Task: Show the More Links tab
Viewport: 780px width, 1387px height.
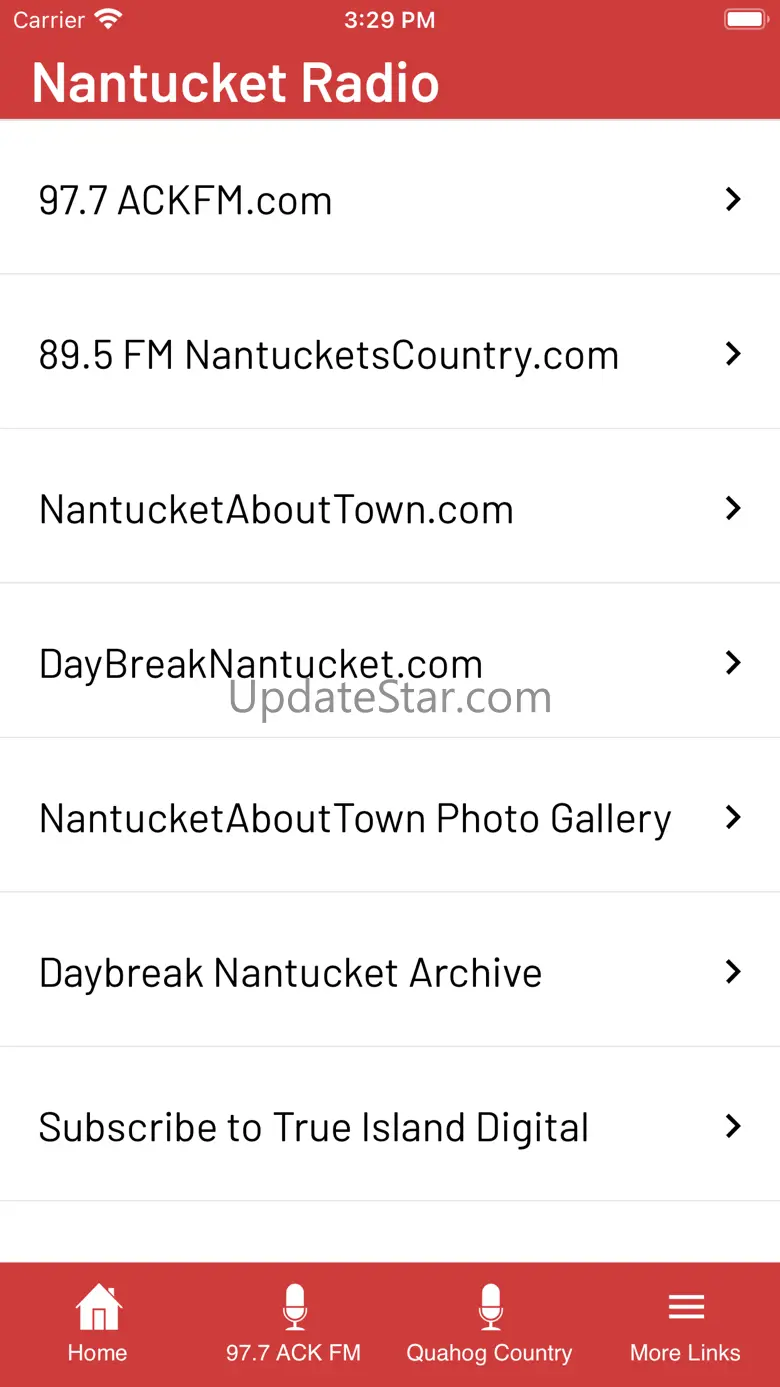Action: click(x=685, y=1324)
